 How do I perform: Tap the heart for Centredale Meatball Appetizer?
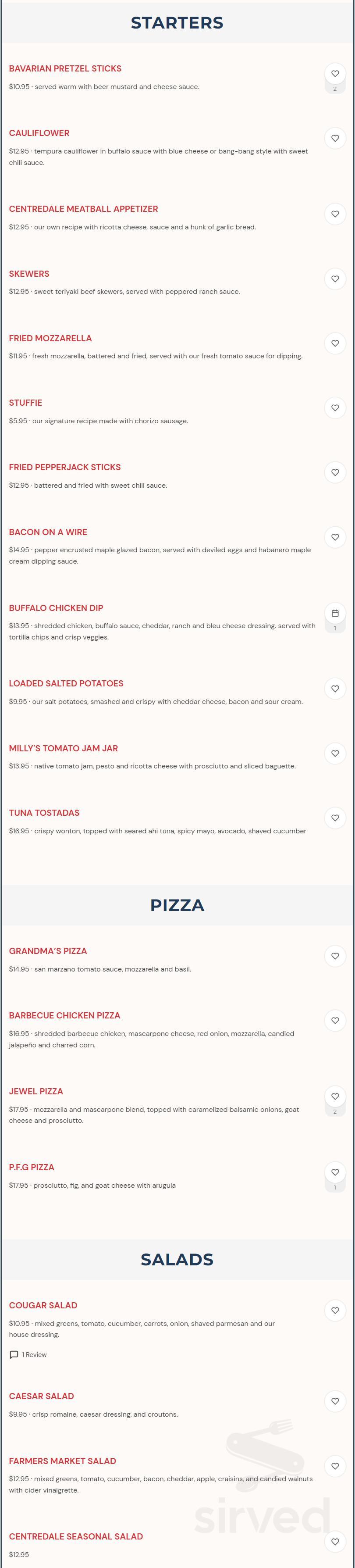tap(335, 214)
